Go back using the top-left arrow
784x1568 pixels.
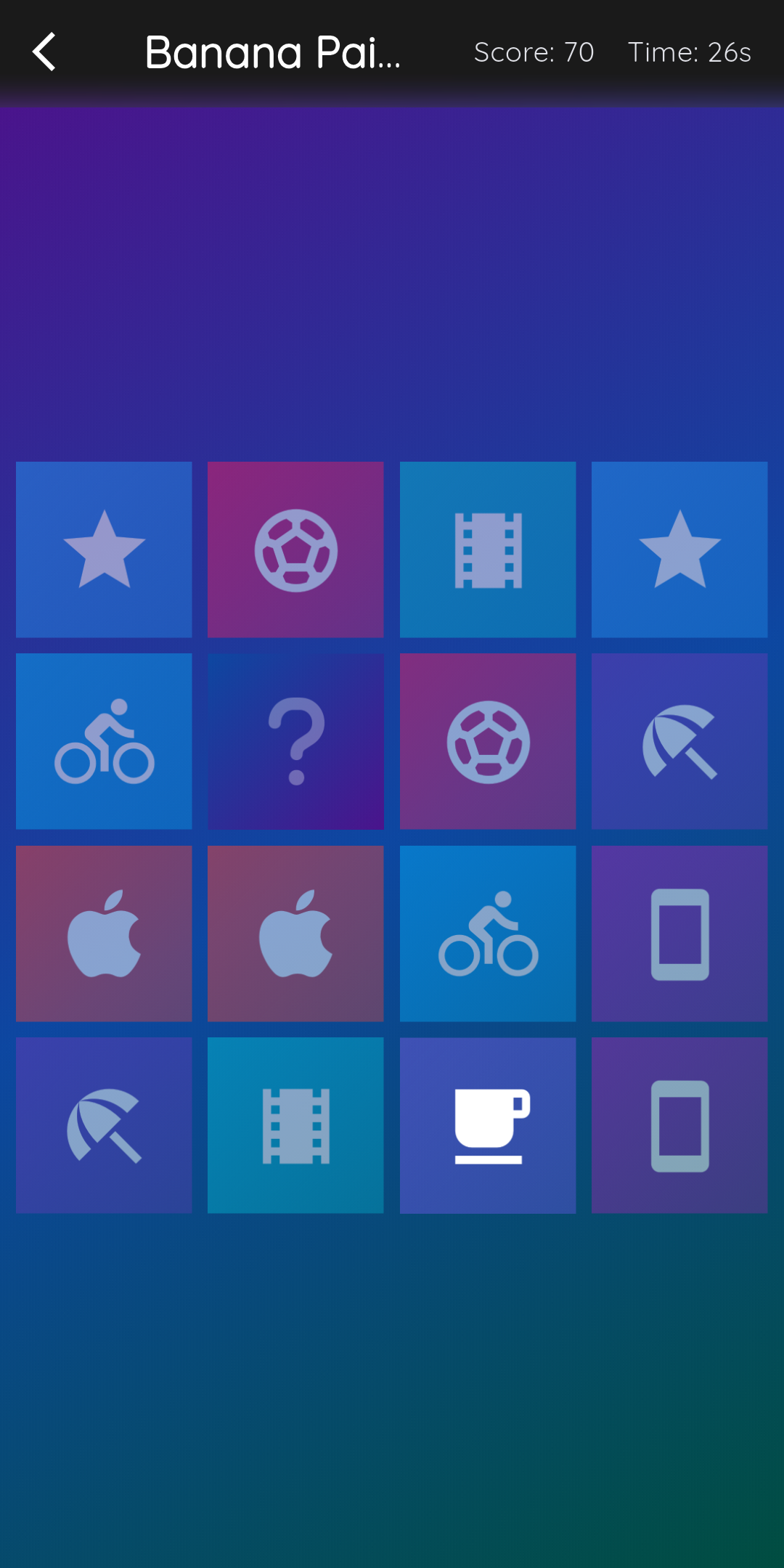click(44, 52)
